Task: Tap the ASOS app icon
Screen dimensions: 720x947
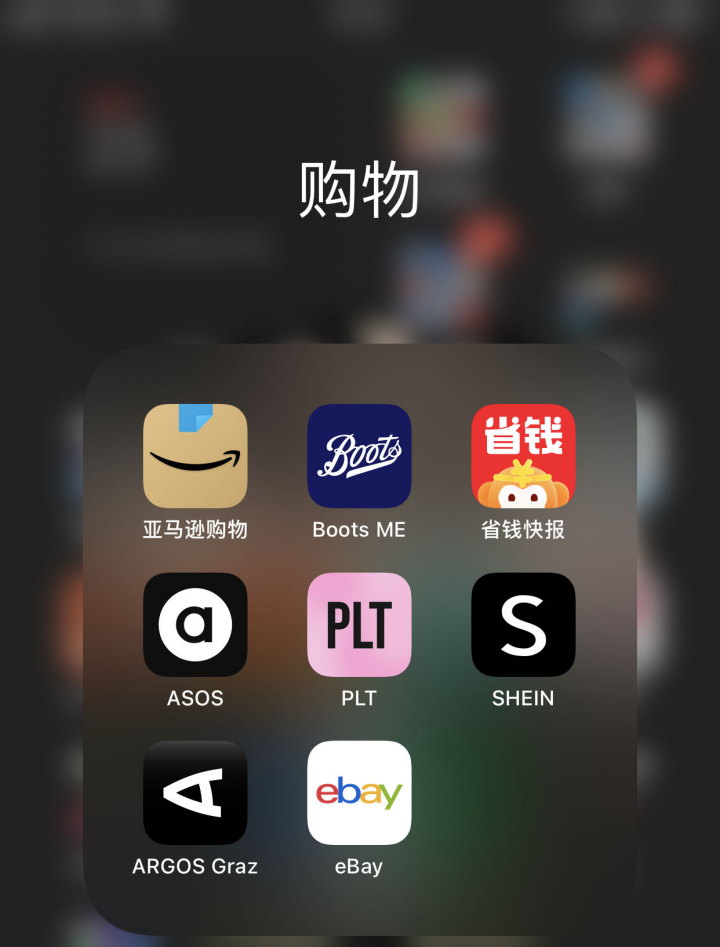Action: pyautogui.click(x=195, y=625)
